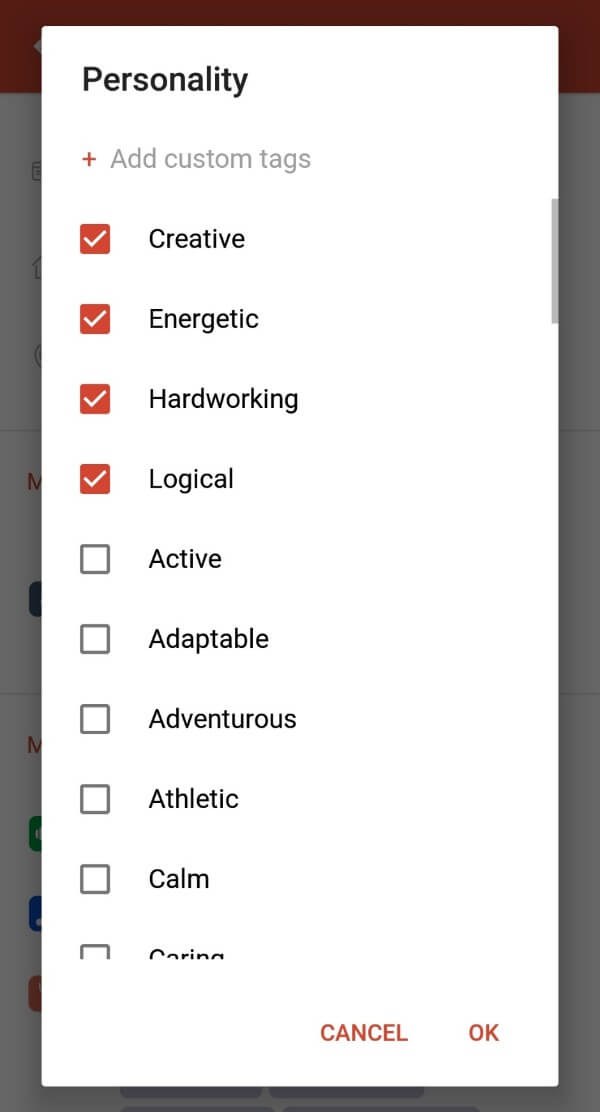The height and width of the screenshot is (1112, 600).
Task: Remove the Logical selection
Action: (95, 479)
